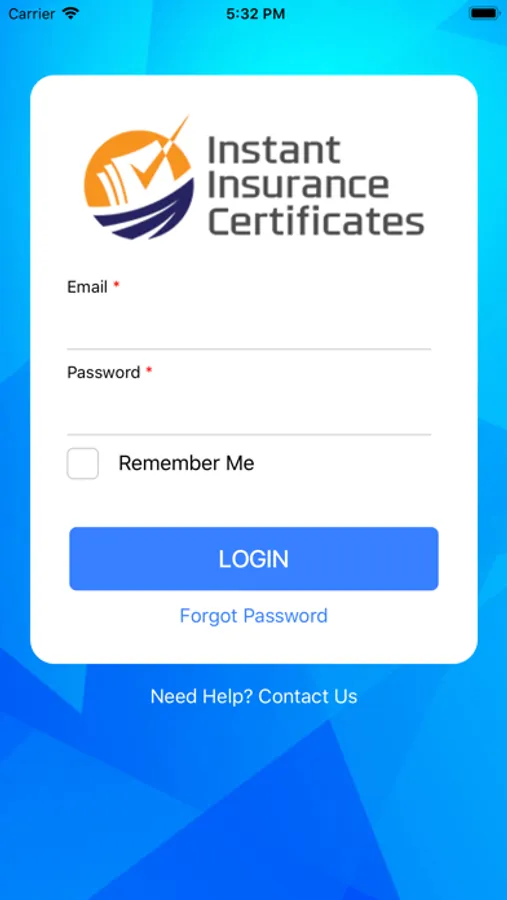
Task: Tap the blue LOGIN button
Action: [254, 558]
